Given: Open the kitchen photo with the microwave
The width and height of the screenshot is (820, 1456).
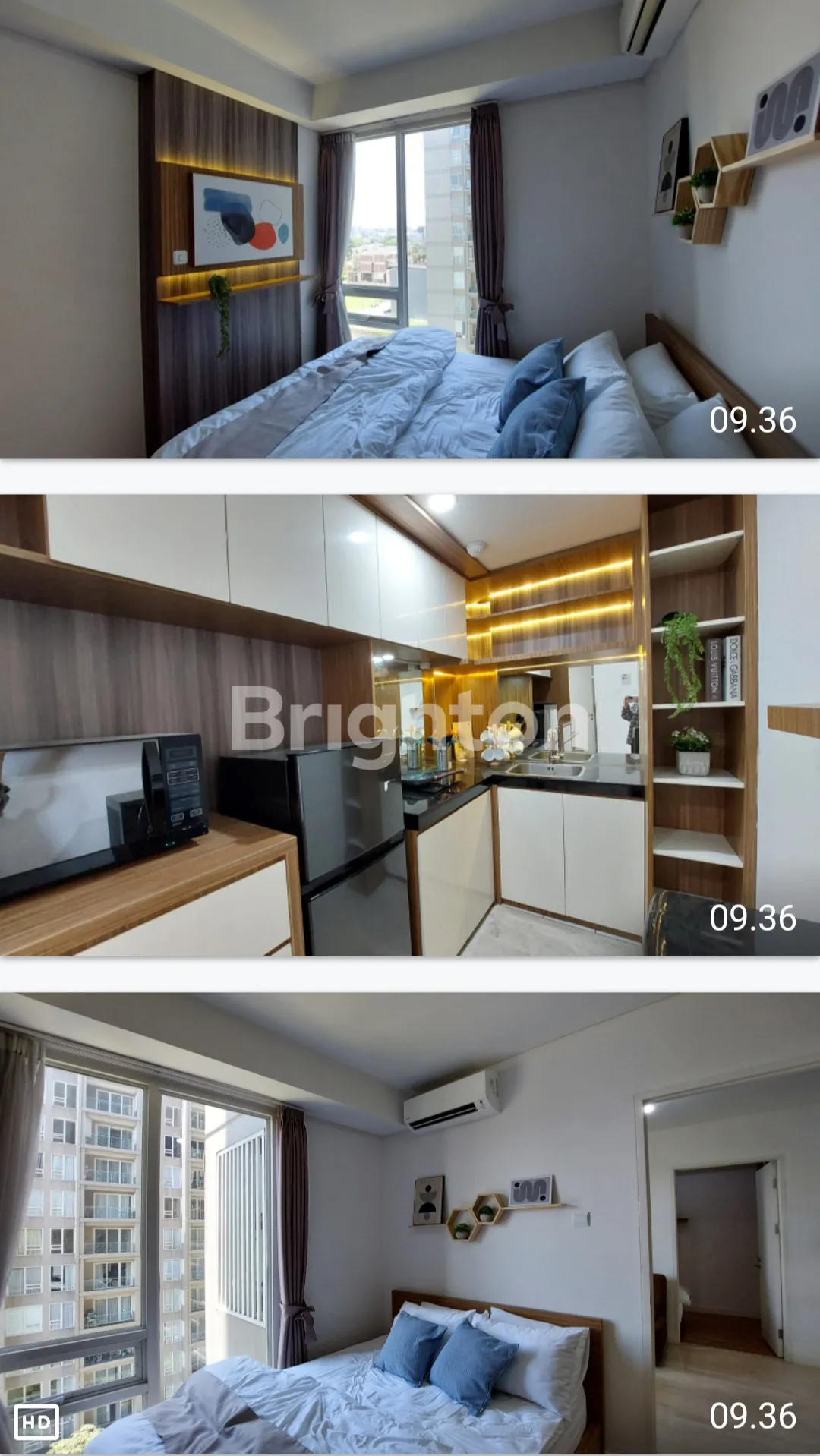Looking at the screenshot, I should click(x=410, y=725).
